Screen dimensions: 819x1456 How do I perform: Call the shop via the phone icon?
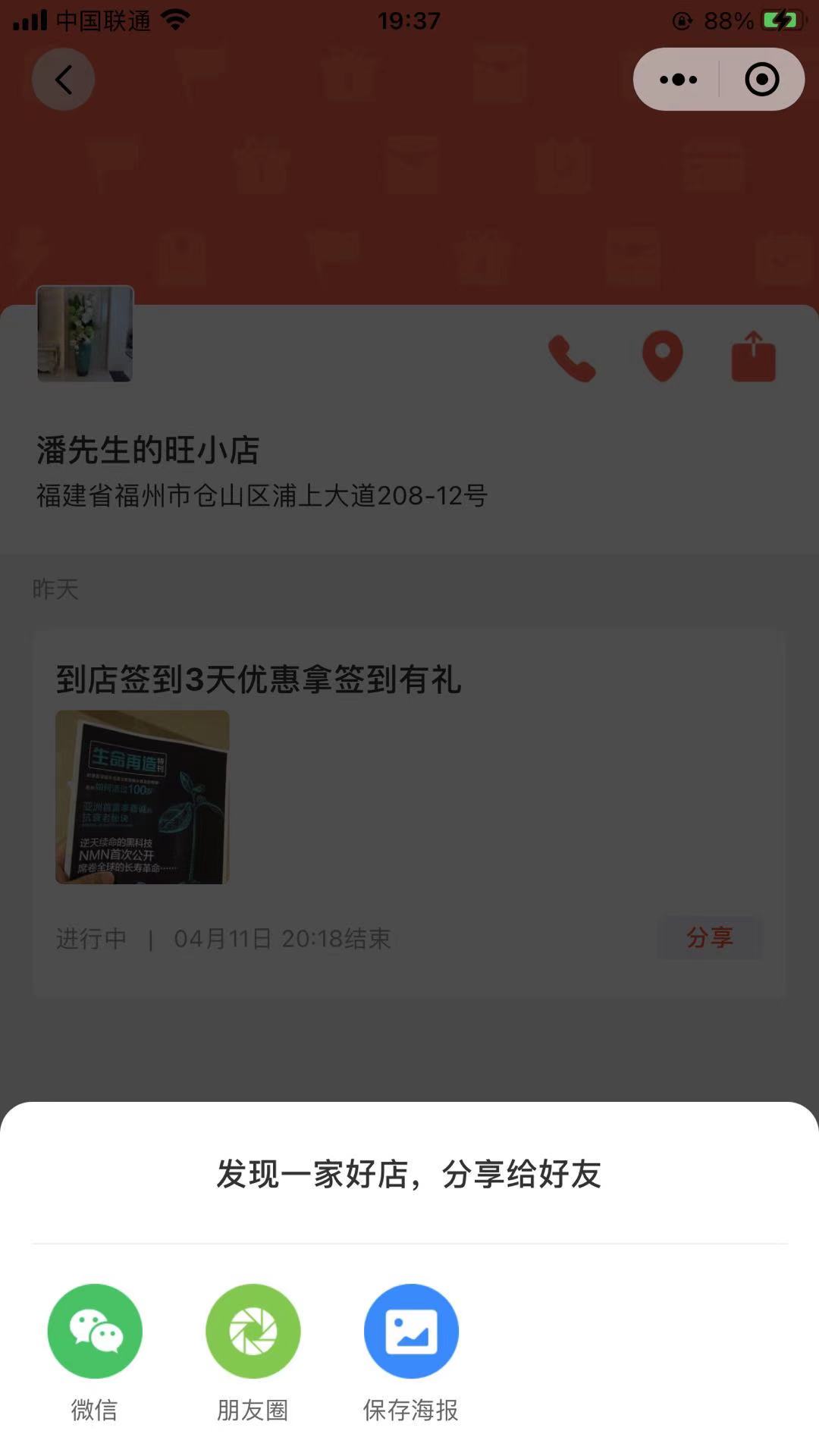(572, 358)
